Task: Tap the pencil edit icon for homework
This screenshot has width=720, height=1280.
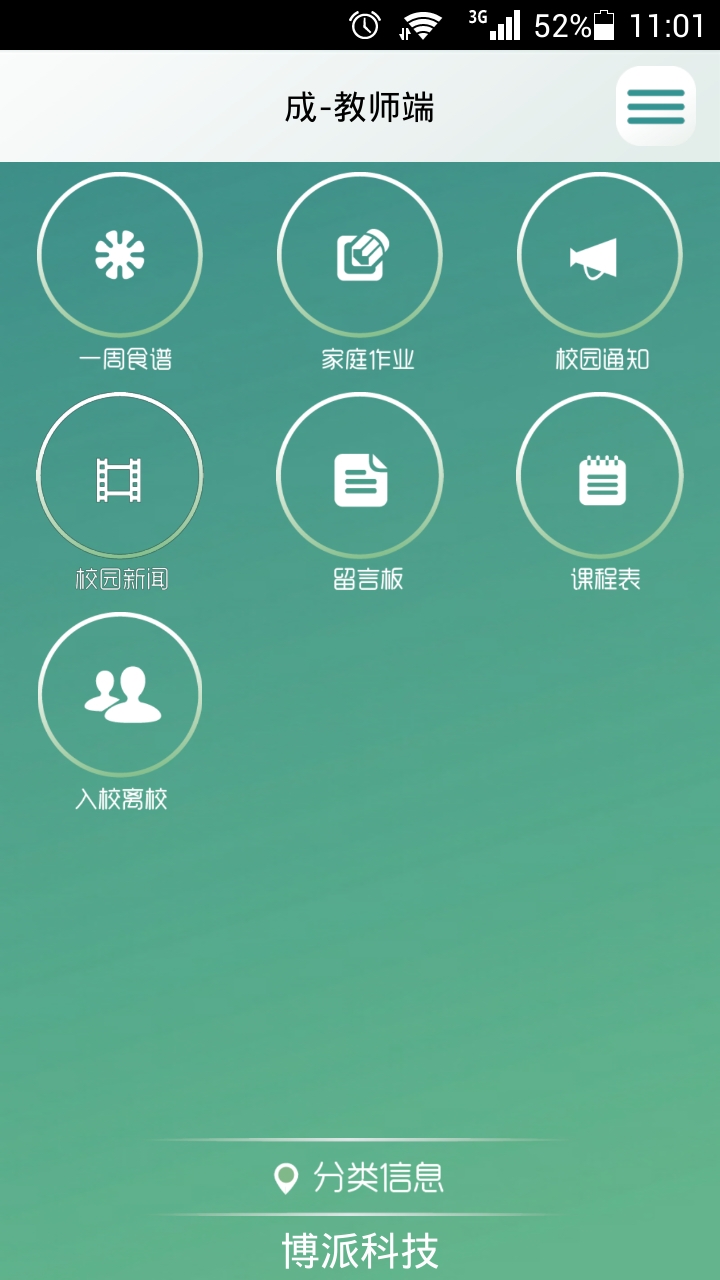Action: coord(360,255)
